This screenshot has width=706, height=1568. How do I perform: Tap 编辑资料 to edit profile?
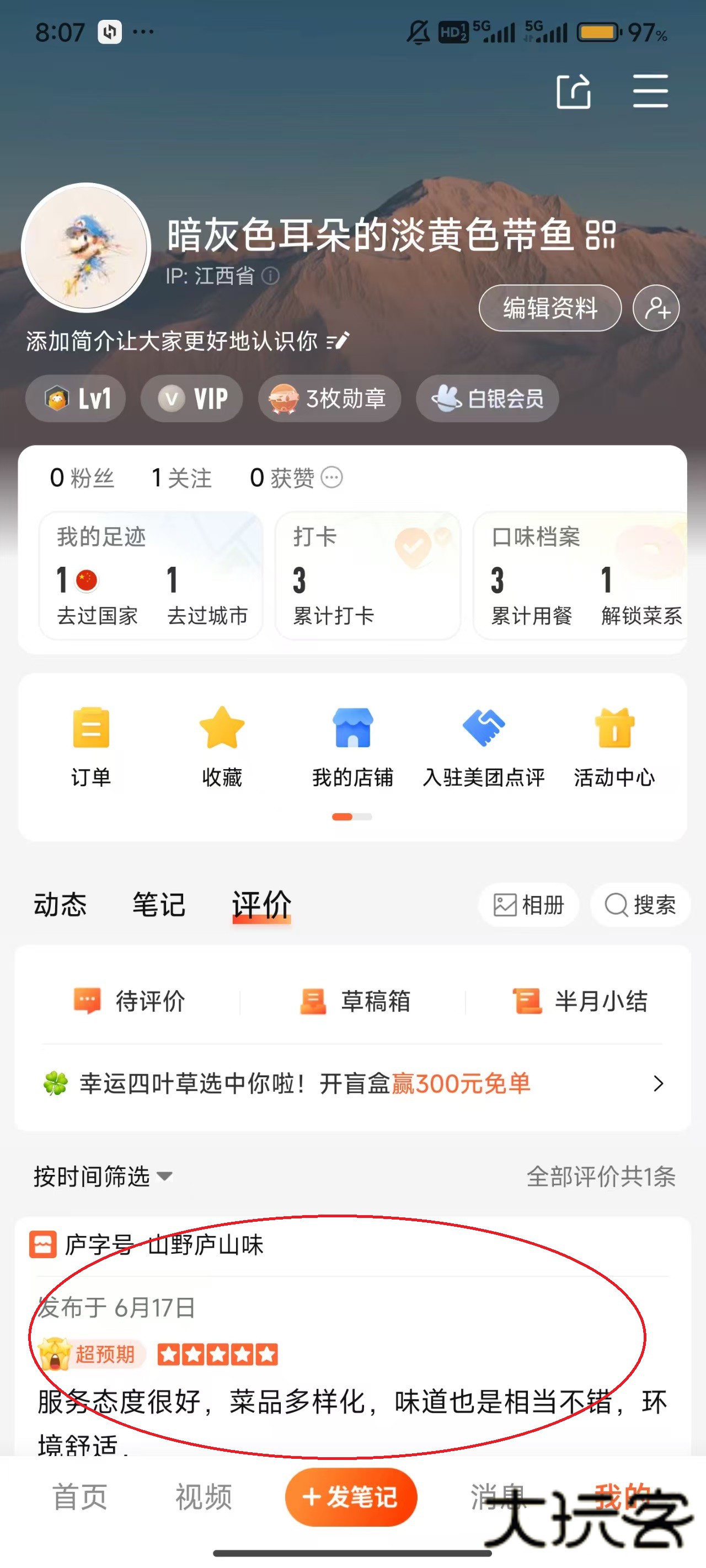pos(549,308)
